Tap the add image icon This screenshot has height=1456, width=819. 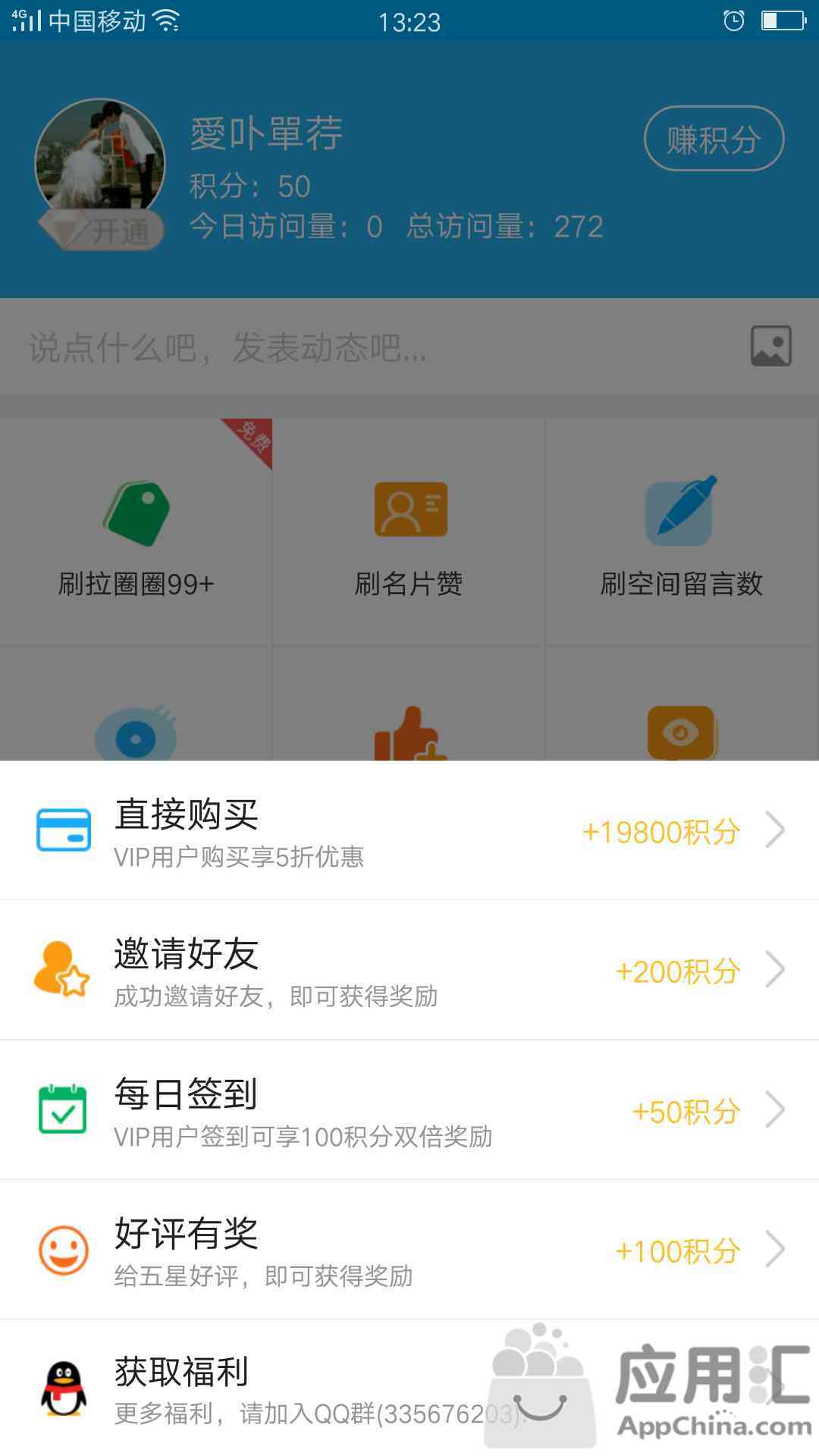770,347
